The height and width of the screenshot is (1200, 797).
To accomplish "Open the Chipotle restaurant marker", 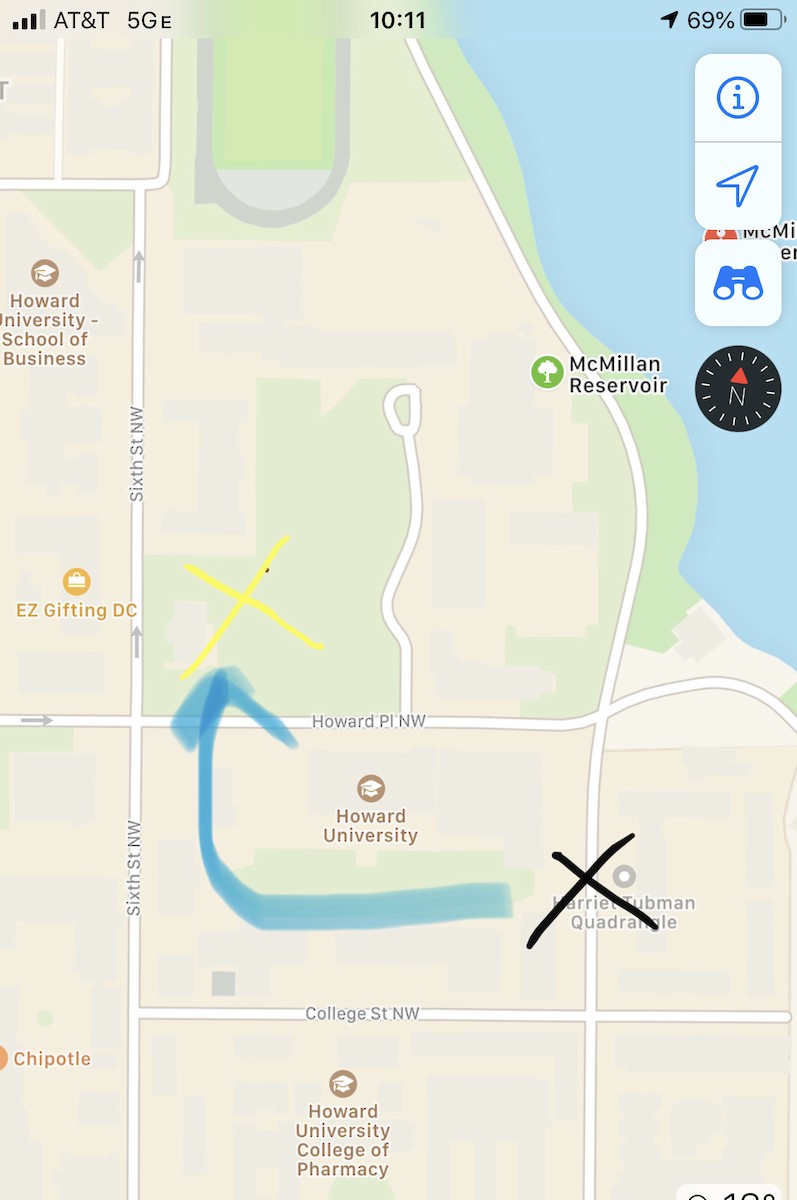I will click(5, 1058).
